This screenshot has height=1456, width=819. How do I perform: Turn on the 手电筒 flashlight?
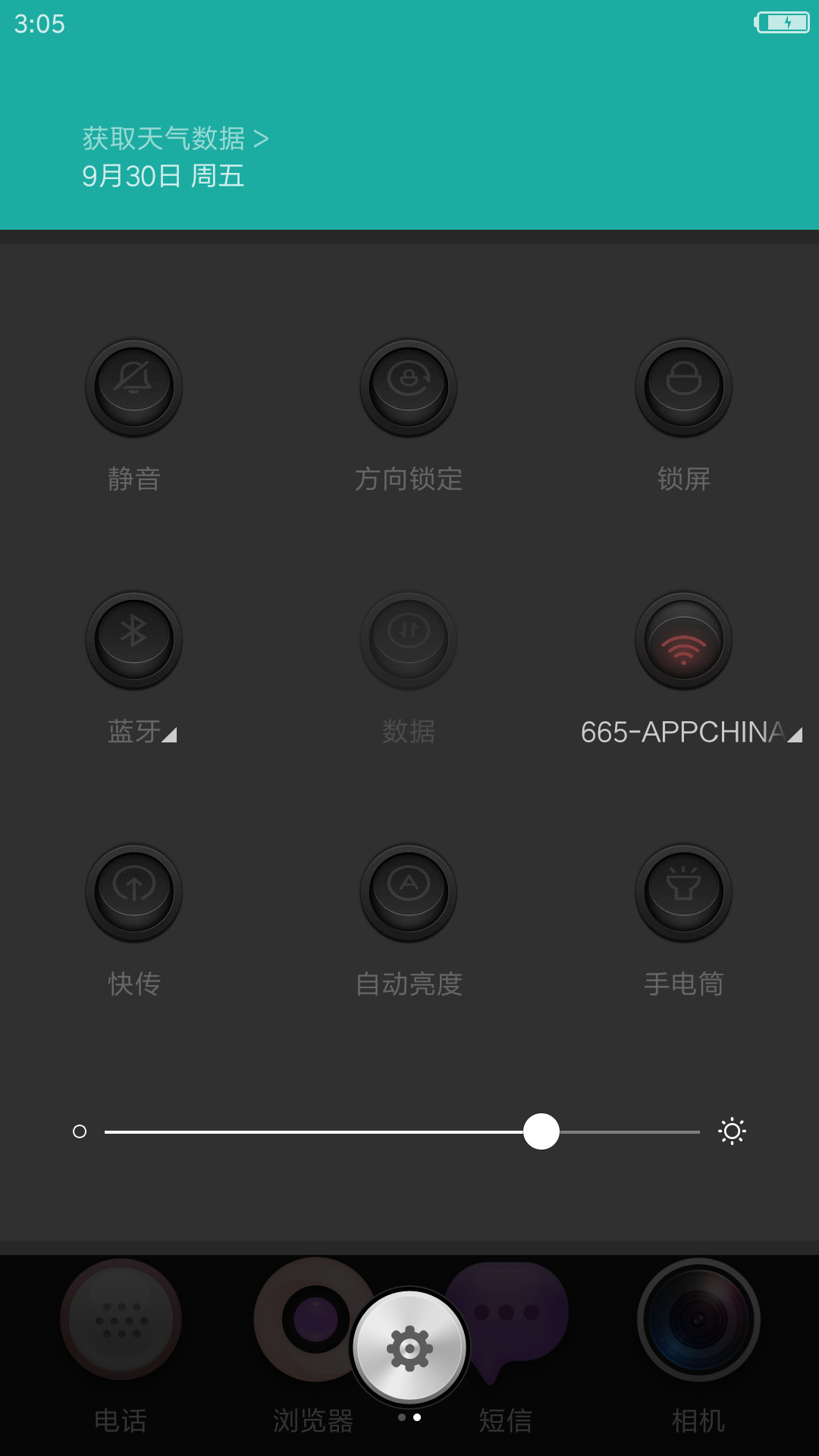click(683, 893)
